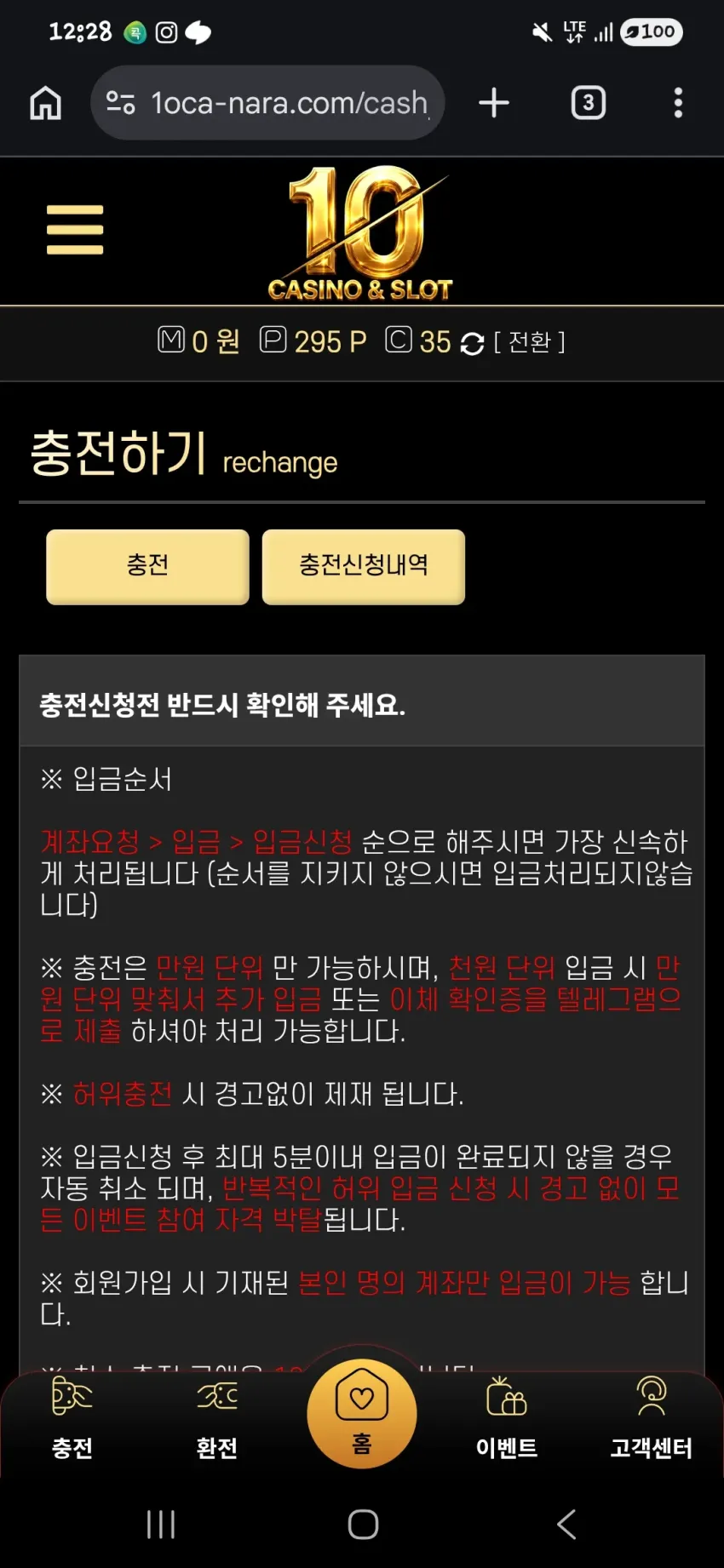
Task: Switch to the 환전 bottom tab
Action: click(217, 1418)
